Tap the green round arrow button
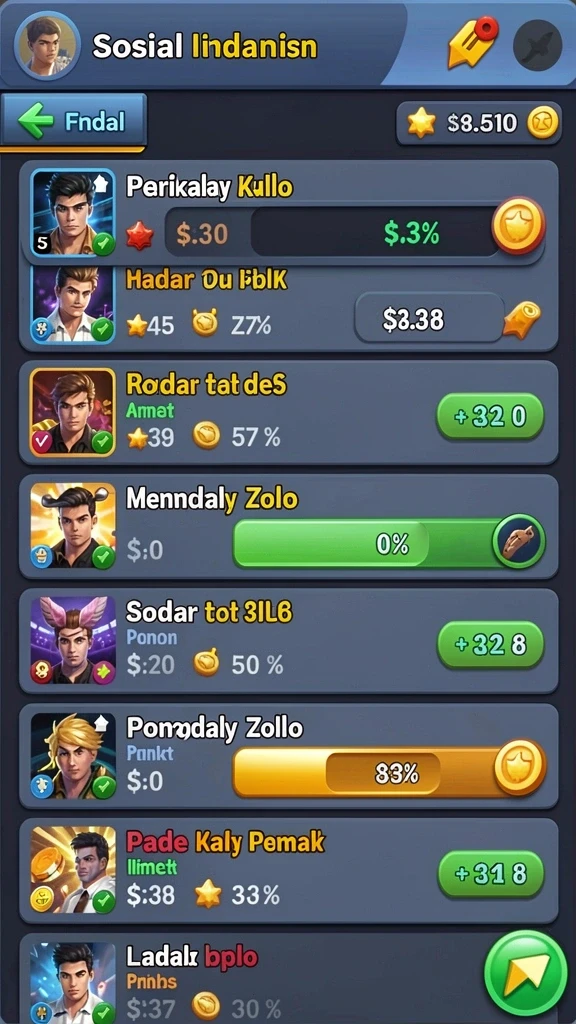Screen dimensions: 576x1024 point(526,974)
